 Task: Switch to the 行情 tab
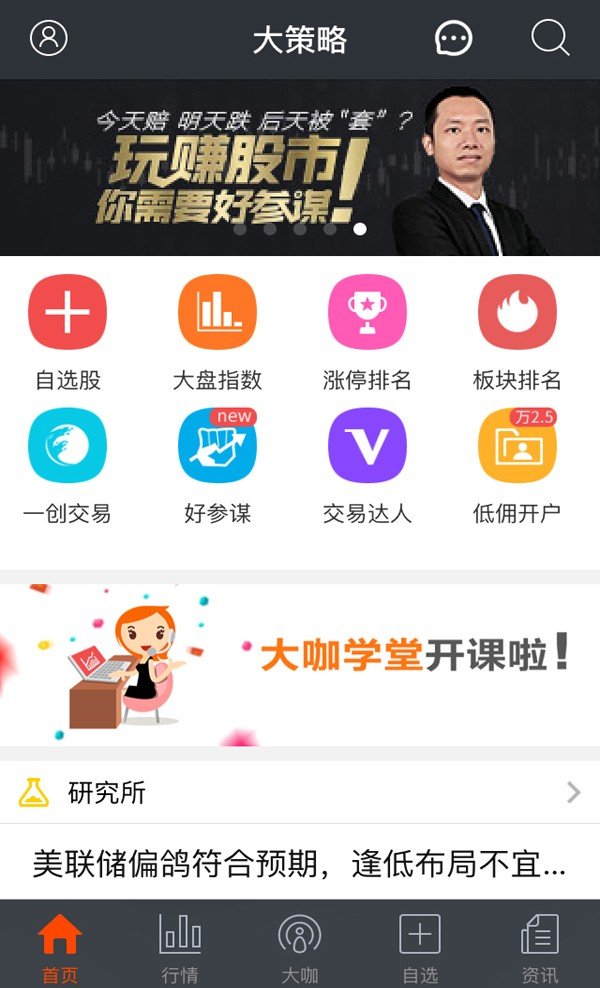coord(180,945)
